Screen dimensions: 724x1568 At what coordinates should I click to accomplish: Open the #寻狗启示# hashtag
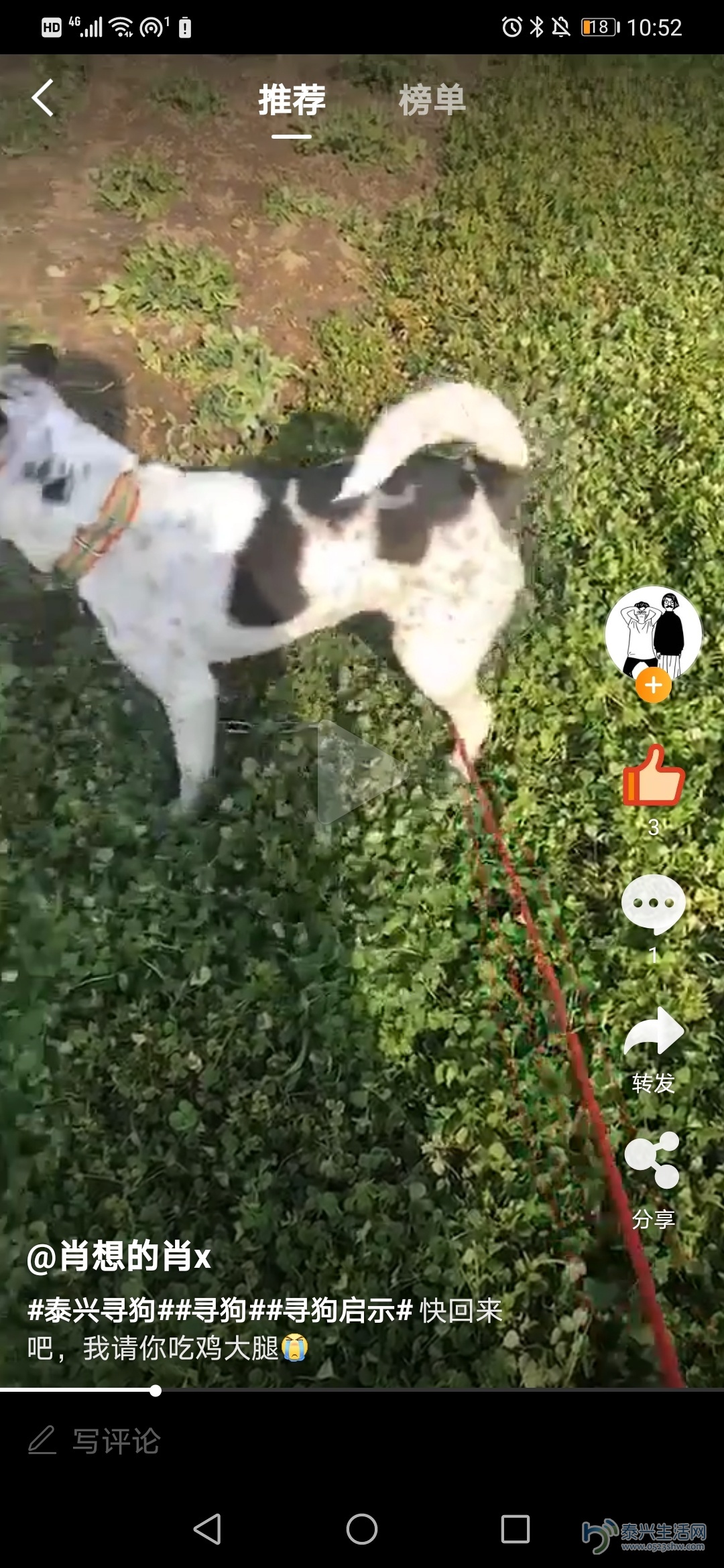click(330, 1311)
